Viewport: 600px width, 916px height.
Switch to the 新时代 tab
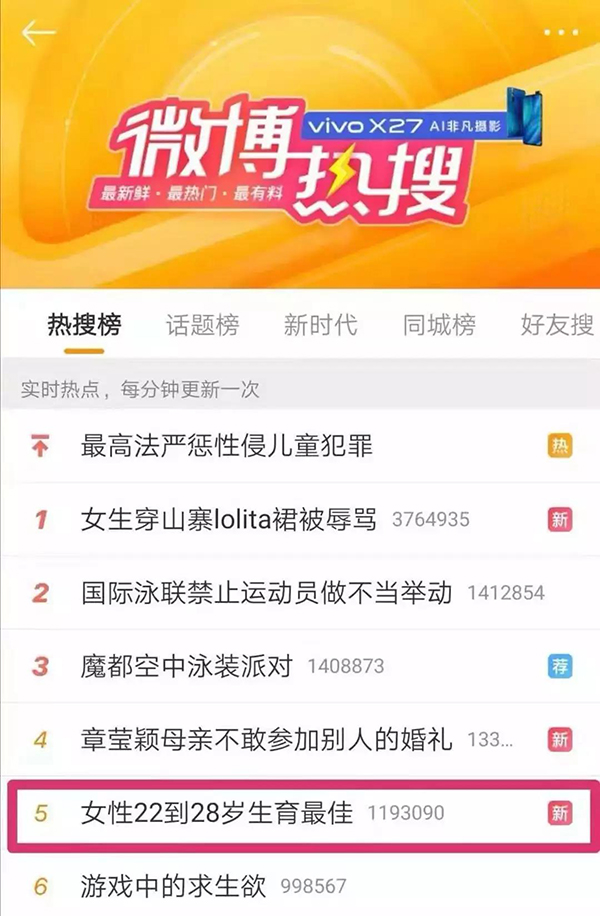coord(321,325)
